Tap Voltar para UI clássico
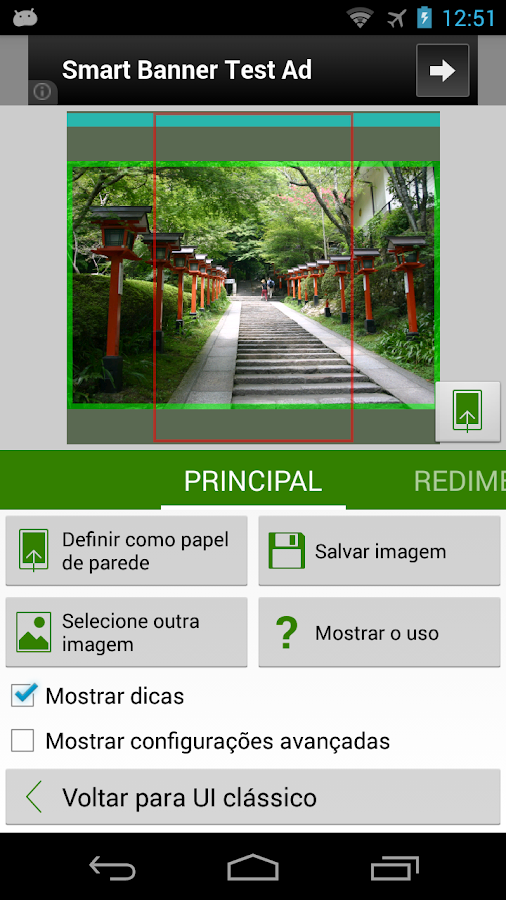The height and width of the screenshot is (900, 506). coord(253,797)
